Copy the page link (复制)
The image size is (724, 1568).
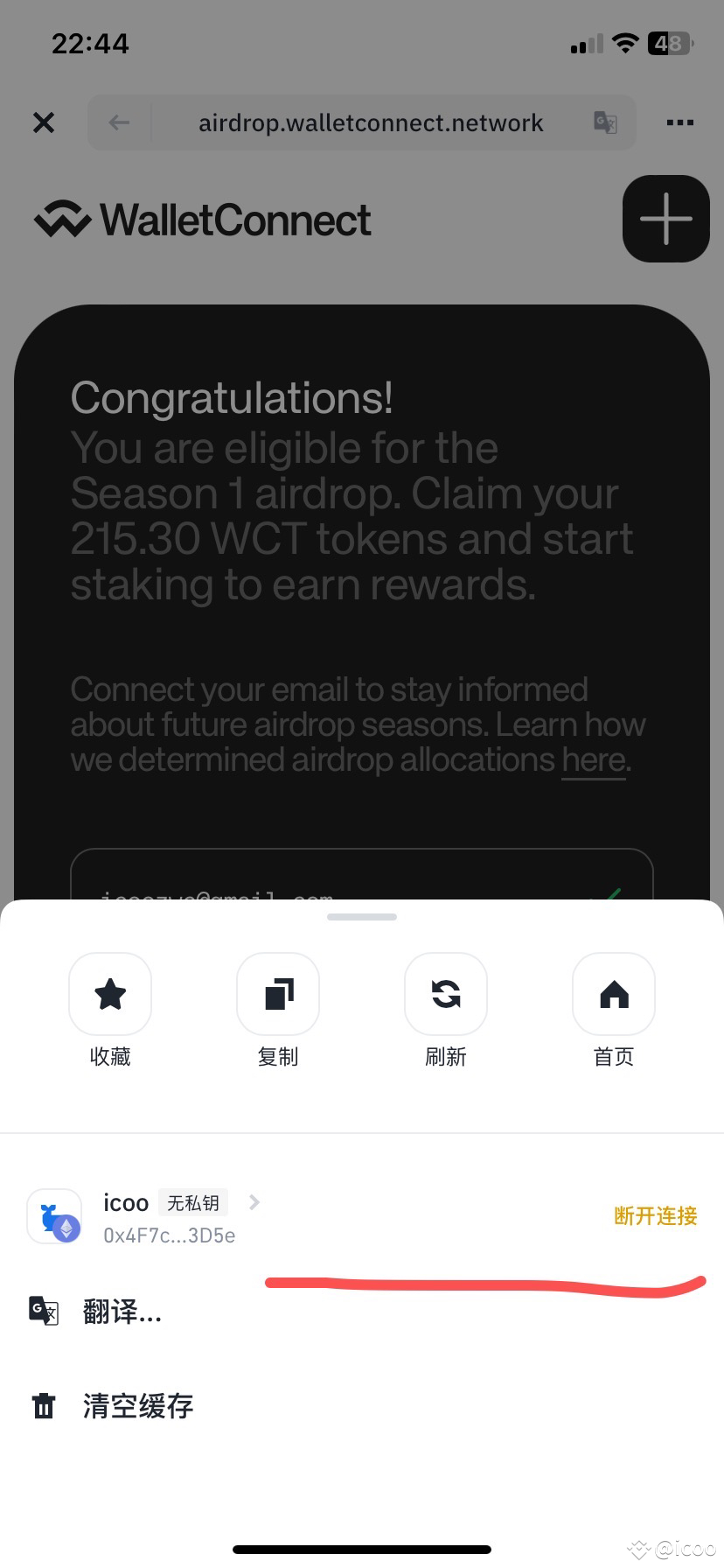coord(278,995)
